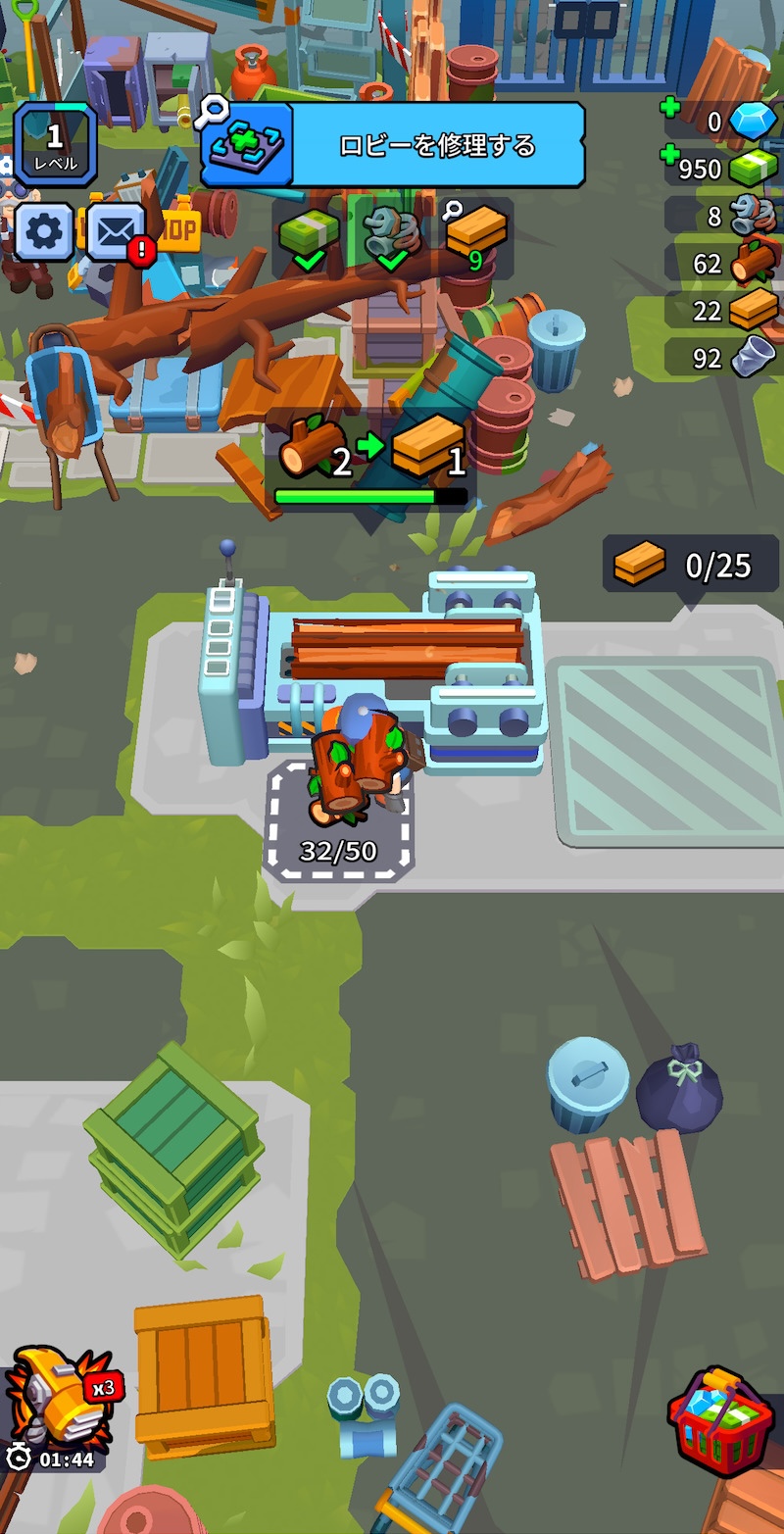Viewport: 784px width, 1534px height.
Task: Add more blue gems
Action: point(670,108)
